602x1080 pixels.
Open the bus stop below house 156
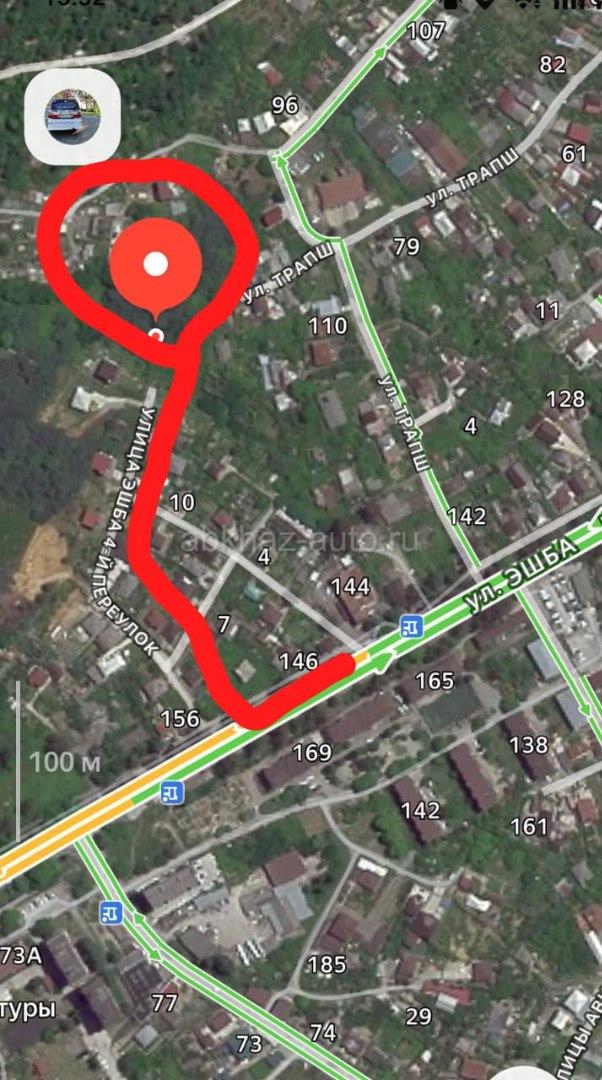coord(172,793)
